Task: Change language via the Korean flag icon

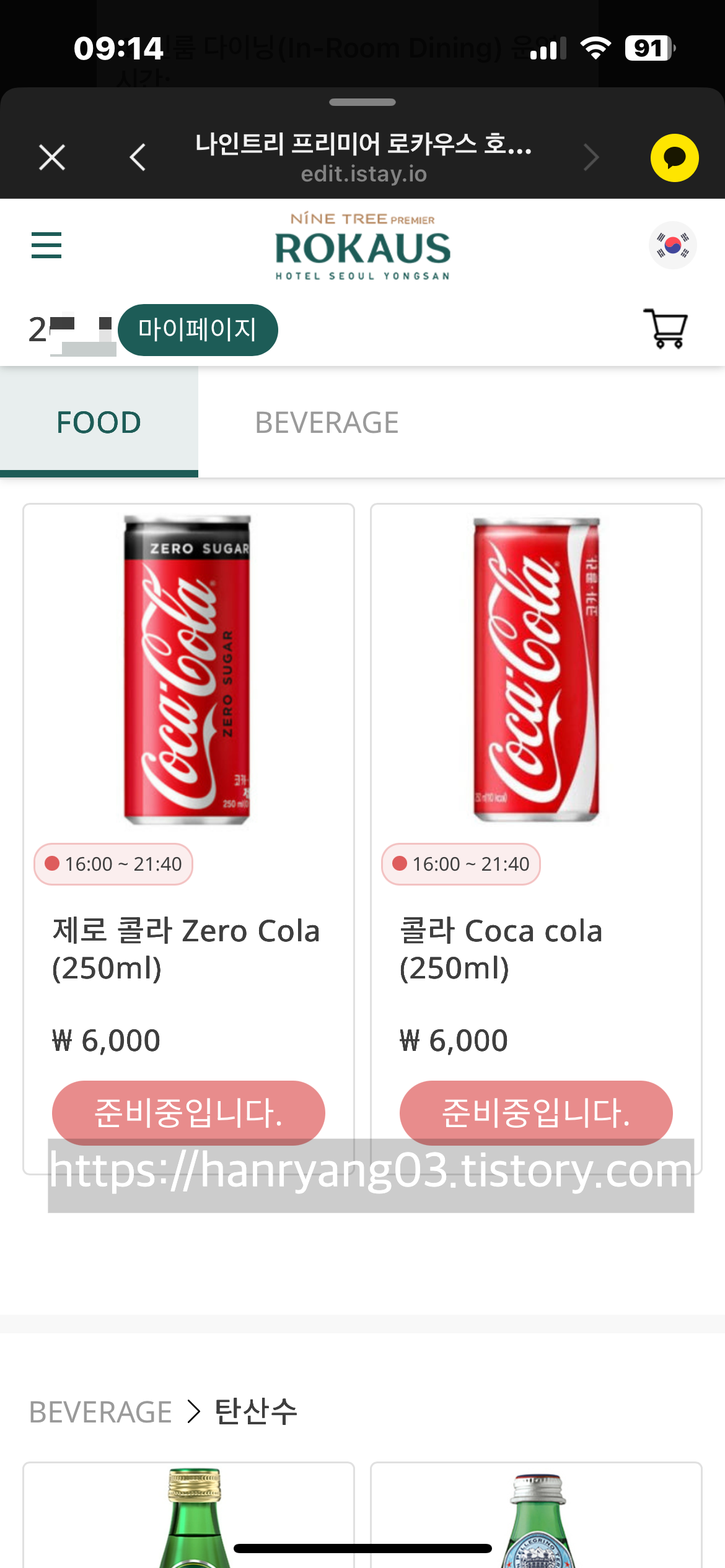Action: pos(672,245)
